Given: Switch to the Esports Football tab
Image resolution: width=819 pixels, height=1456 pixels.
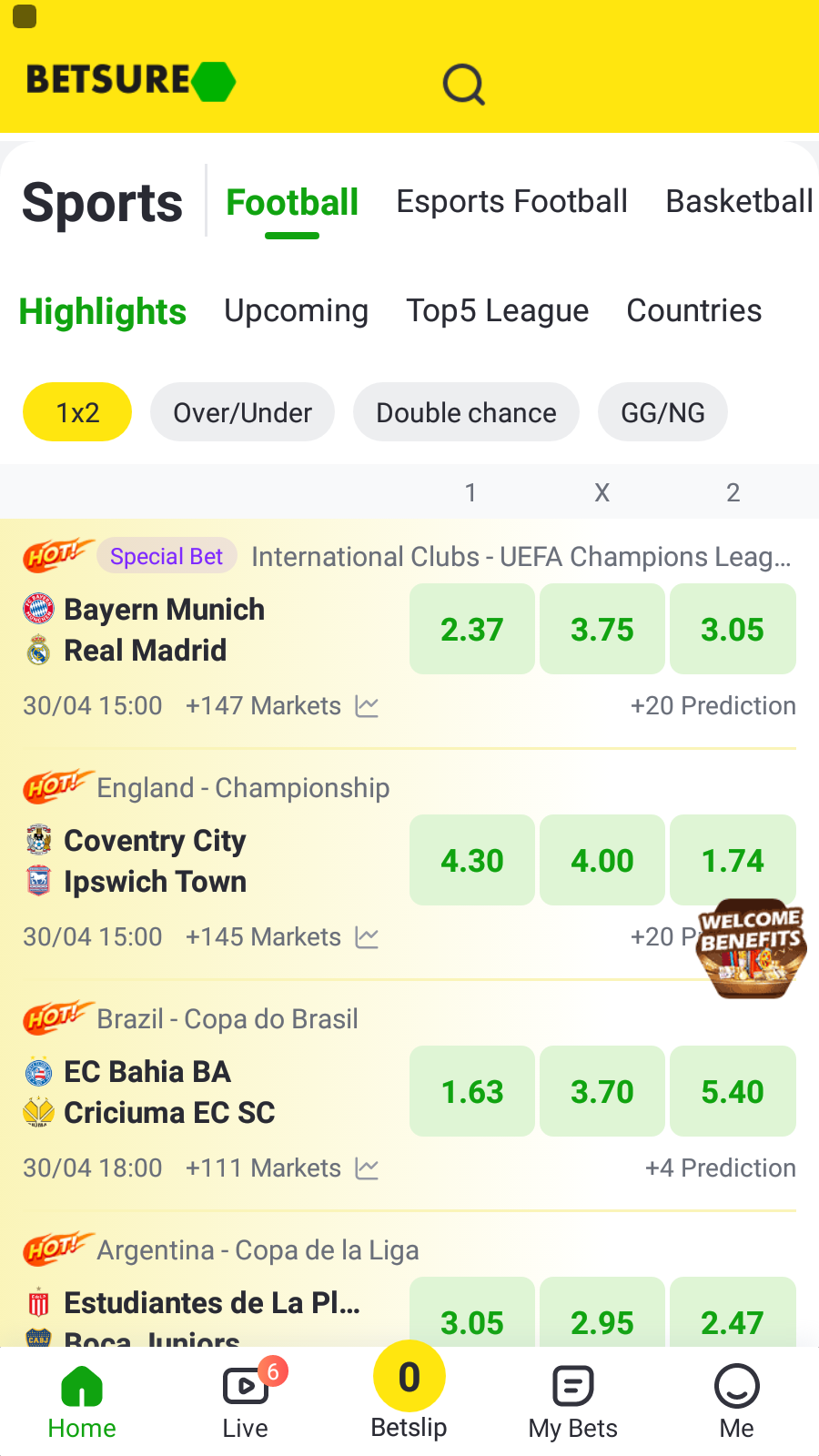Looking at the screenshot, I should pyautogui.click(x=511, y=201).
